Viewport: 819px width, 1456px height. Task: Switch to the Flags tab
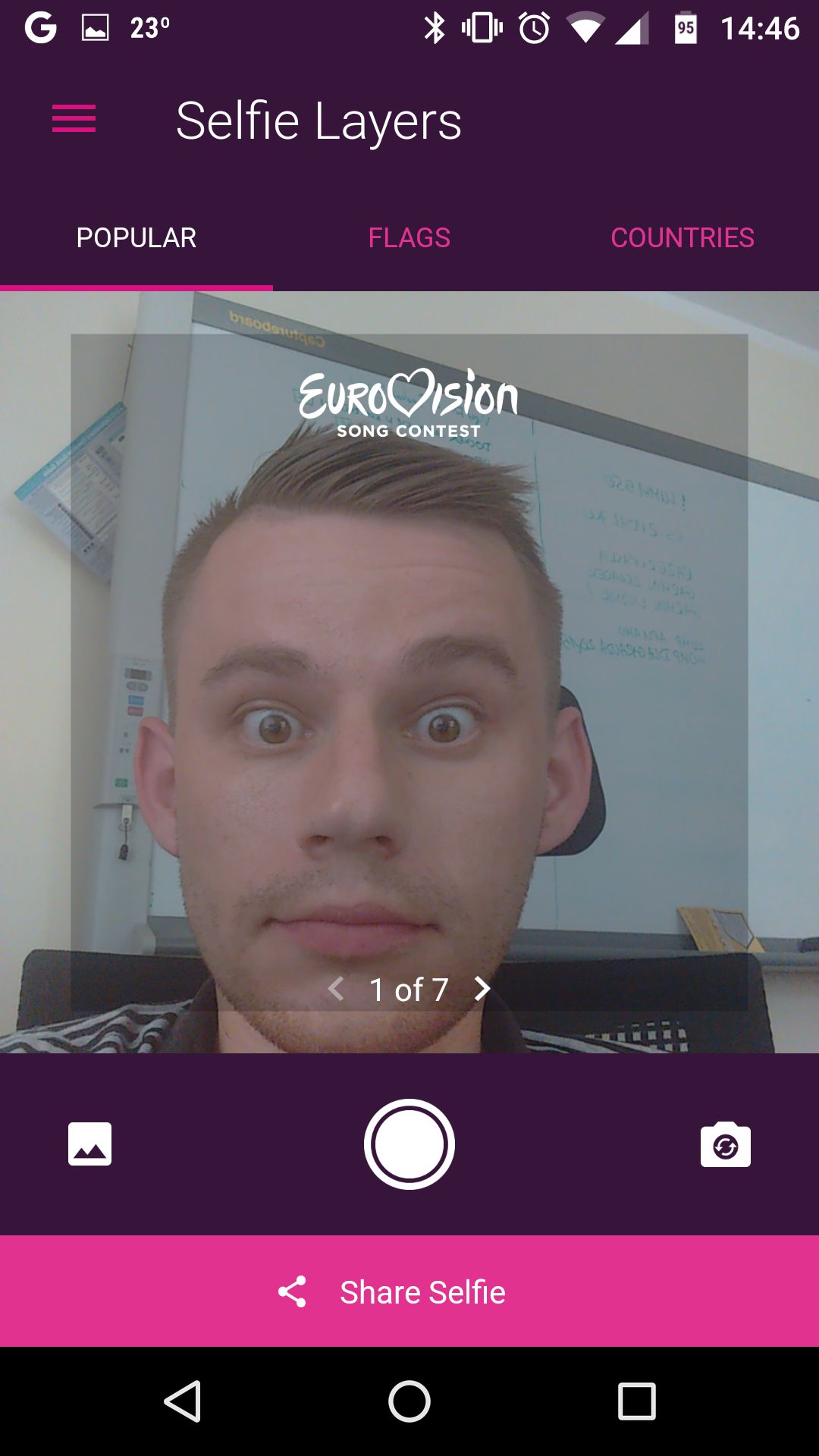(409, 237)
